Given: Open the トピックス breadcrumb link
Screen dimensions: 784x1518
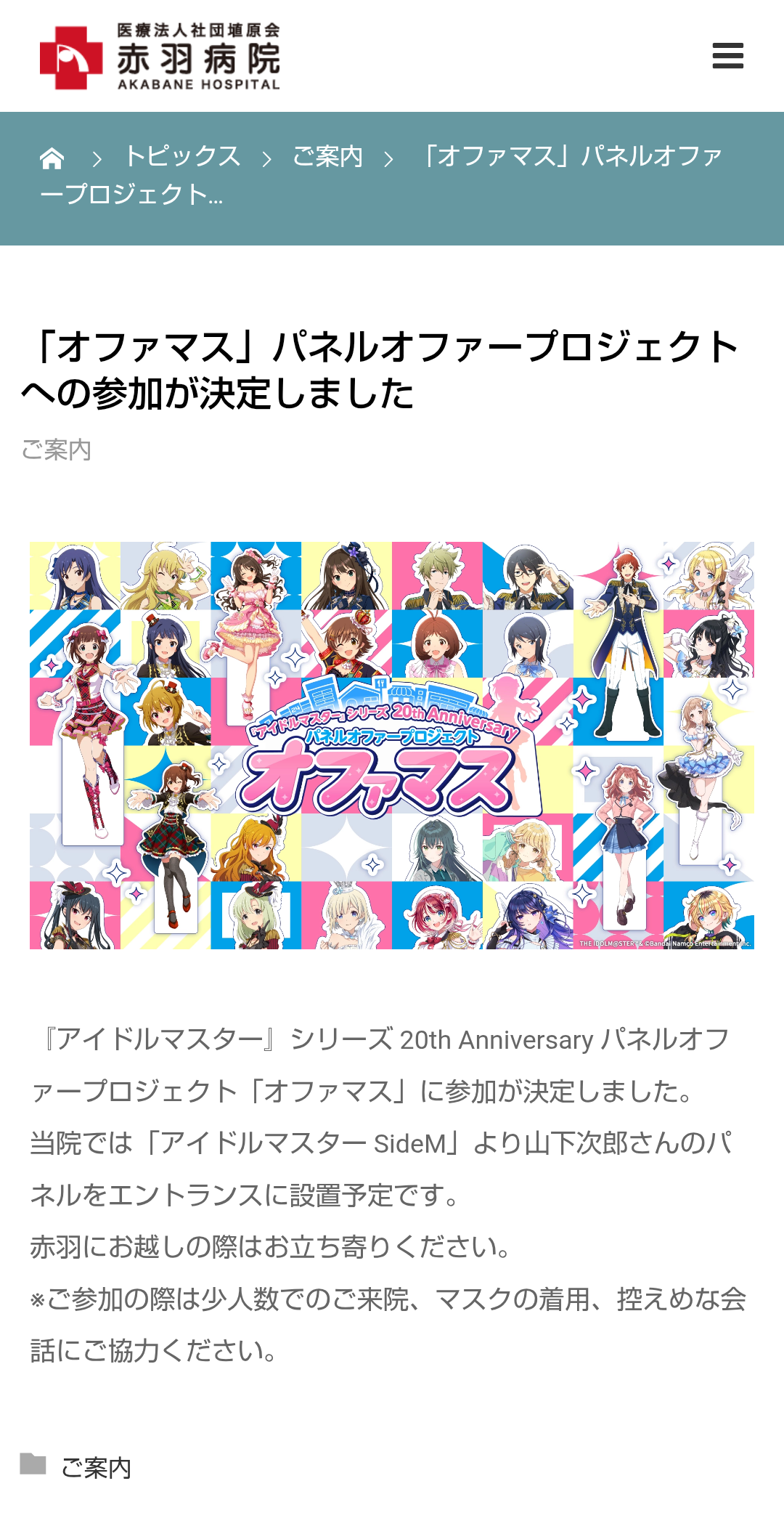Looking at the screenshot, I should coord(182,156).
